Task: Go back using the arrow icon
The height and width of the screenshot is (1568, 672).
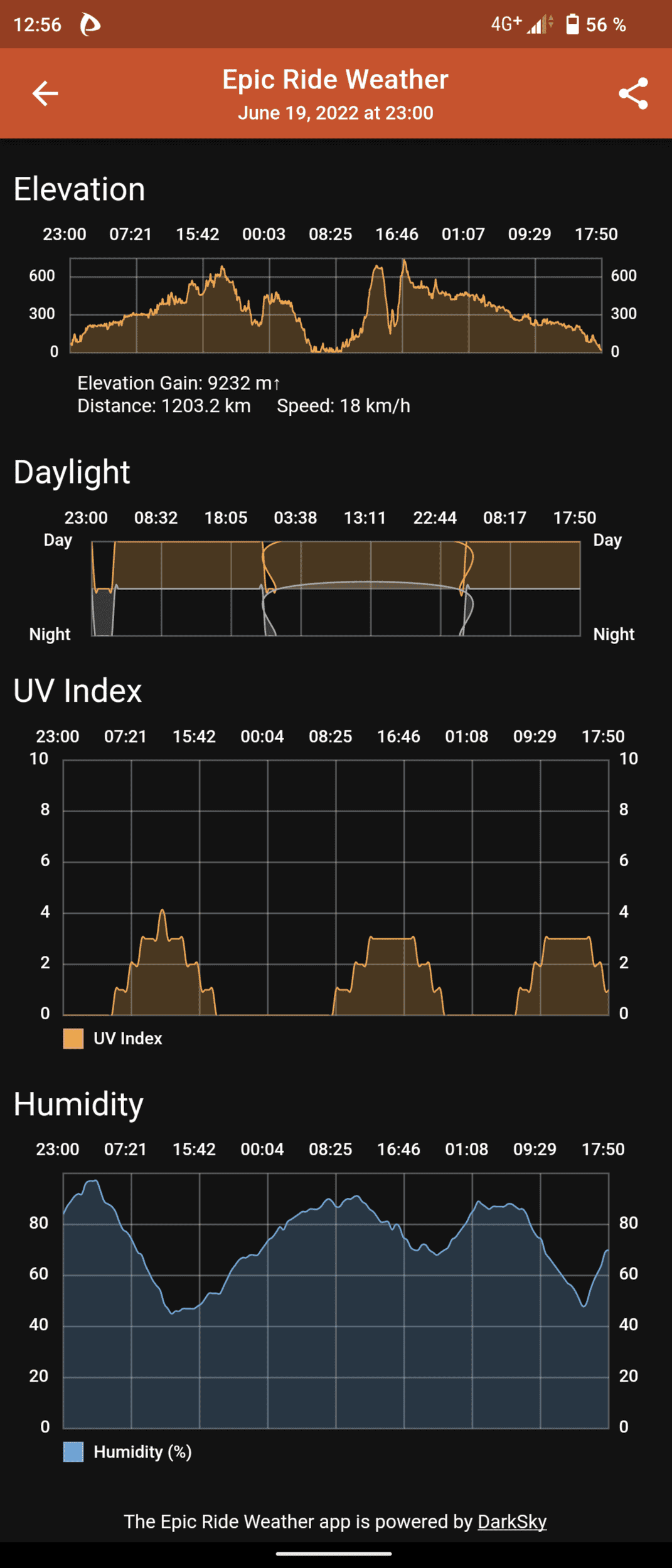Action: coord(45,93)
